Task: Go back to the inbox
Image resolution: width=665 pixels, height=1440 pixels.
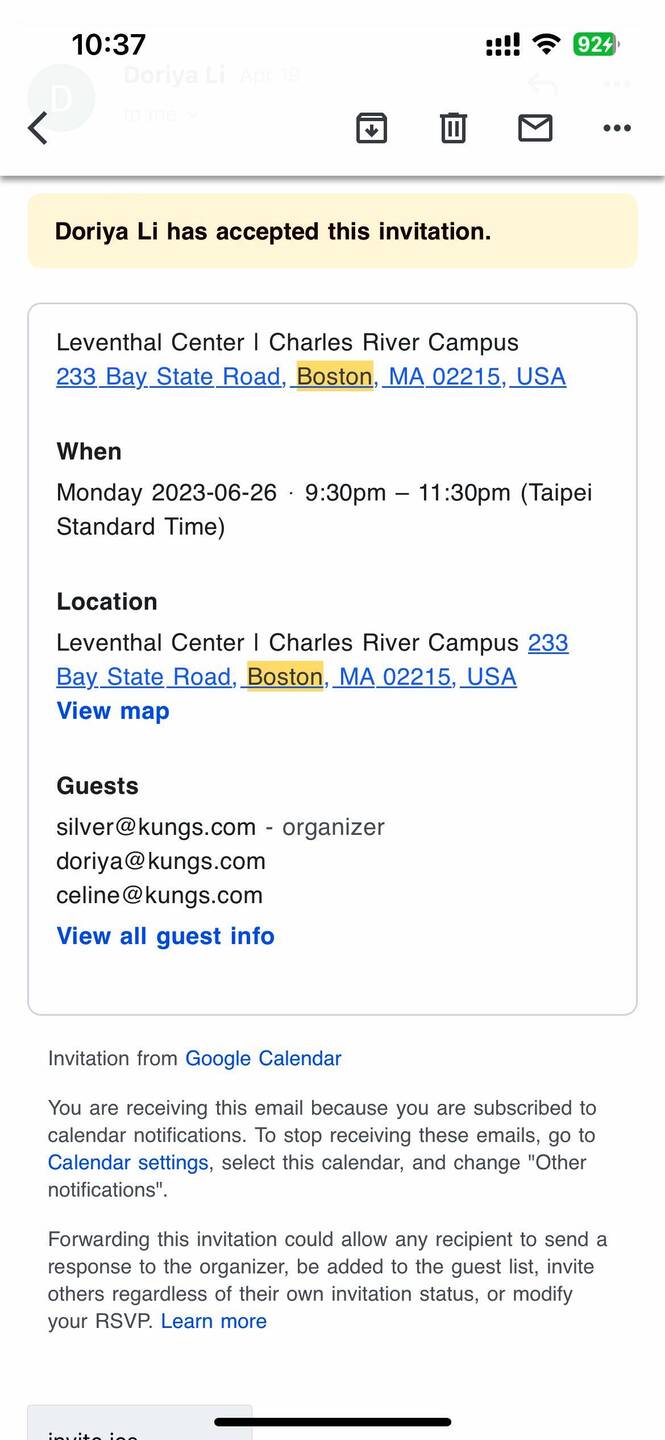Action: pyautogui.click(x=38, y=128)
